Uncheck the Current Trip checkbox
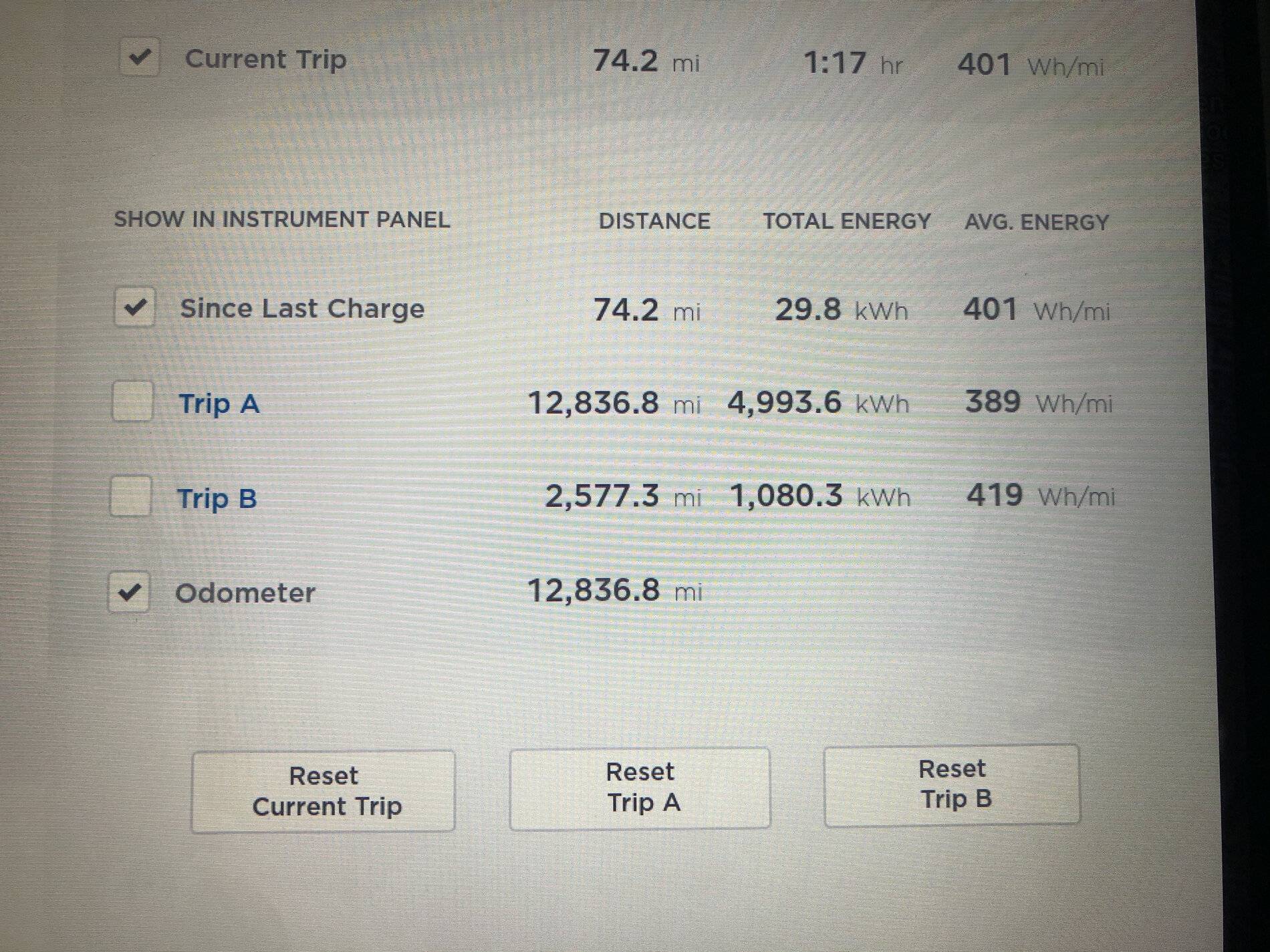 [x=139, y=57]
